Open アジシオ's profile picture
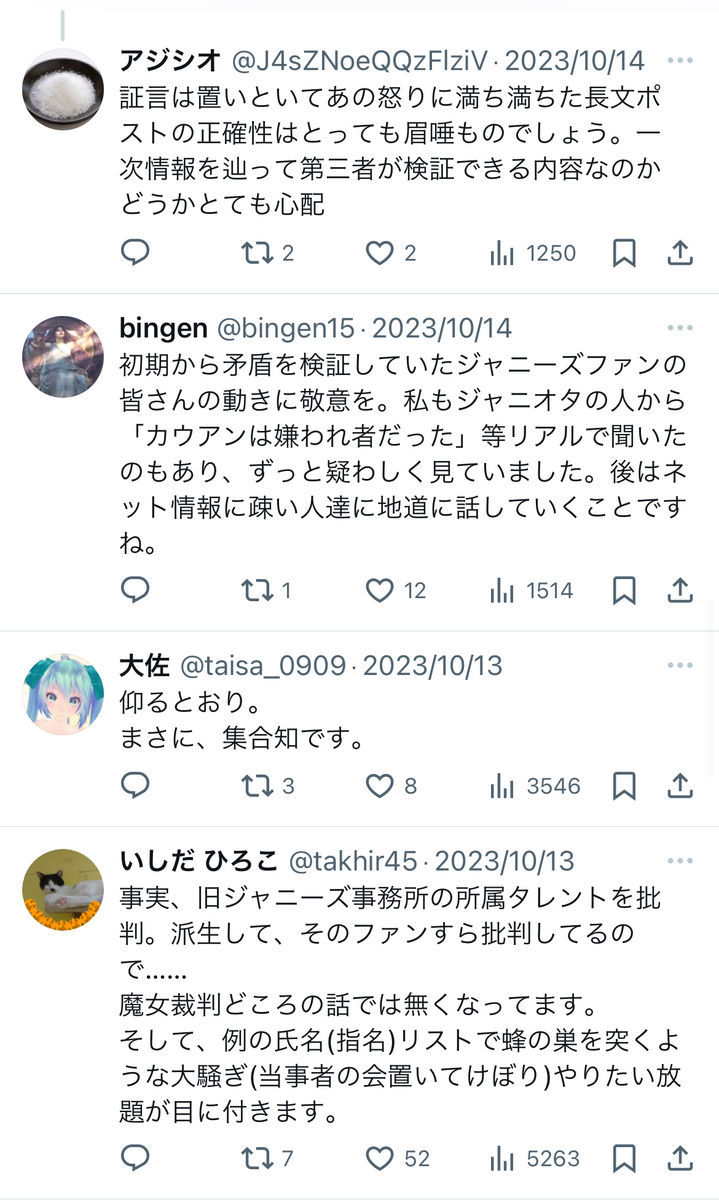This screenshot has height=1200, width=719. tap(63, 90)
